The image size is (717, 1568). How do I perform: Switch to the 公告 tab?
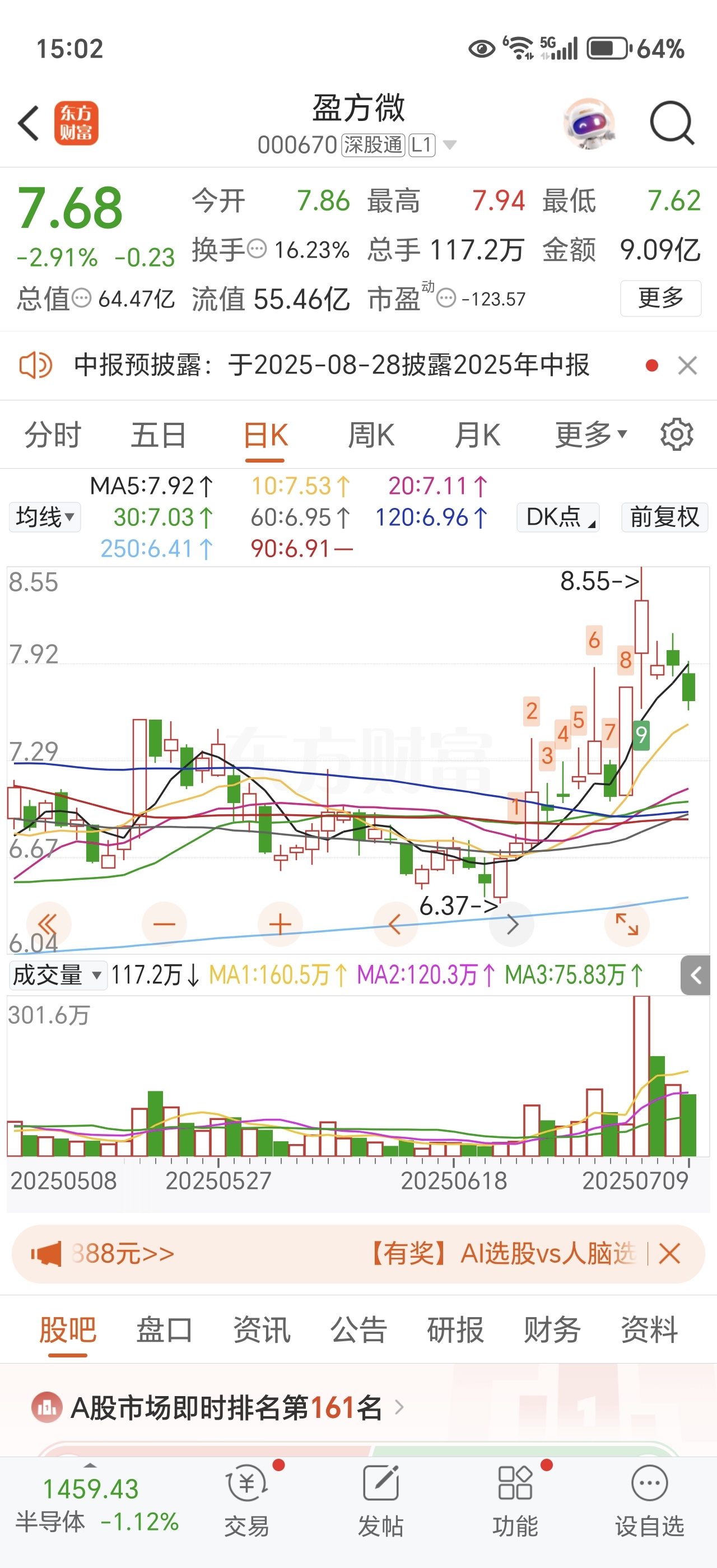[x=358, y=1329]
